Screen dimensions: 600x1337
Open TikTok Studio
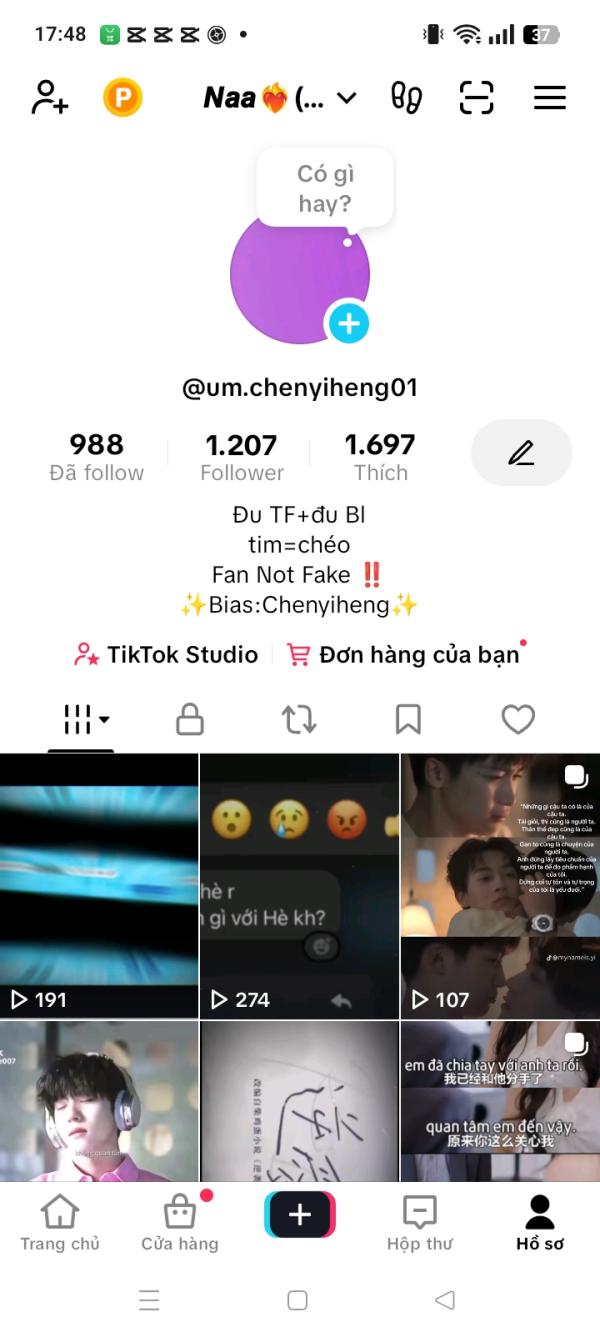click(166, 655)
